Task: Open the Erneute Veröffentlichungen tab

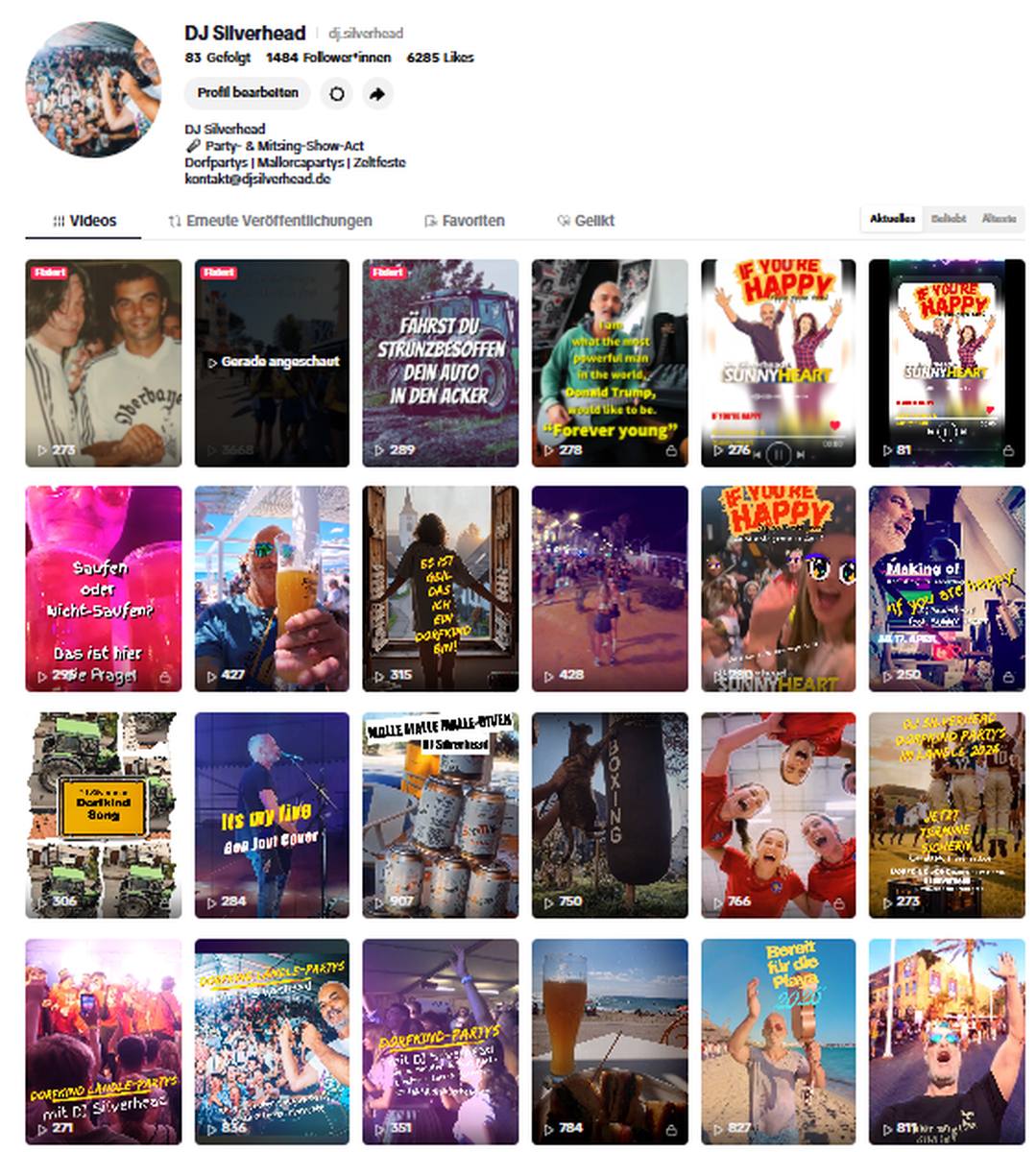Action: click(x=270, y=221)
